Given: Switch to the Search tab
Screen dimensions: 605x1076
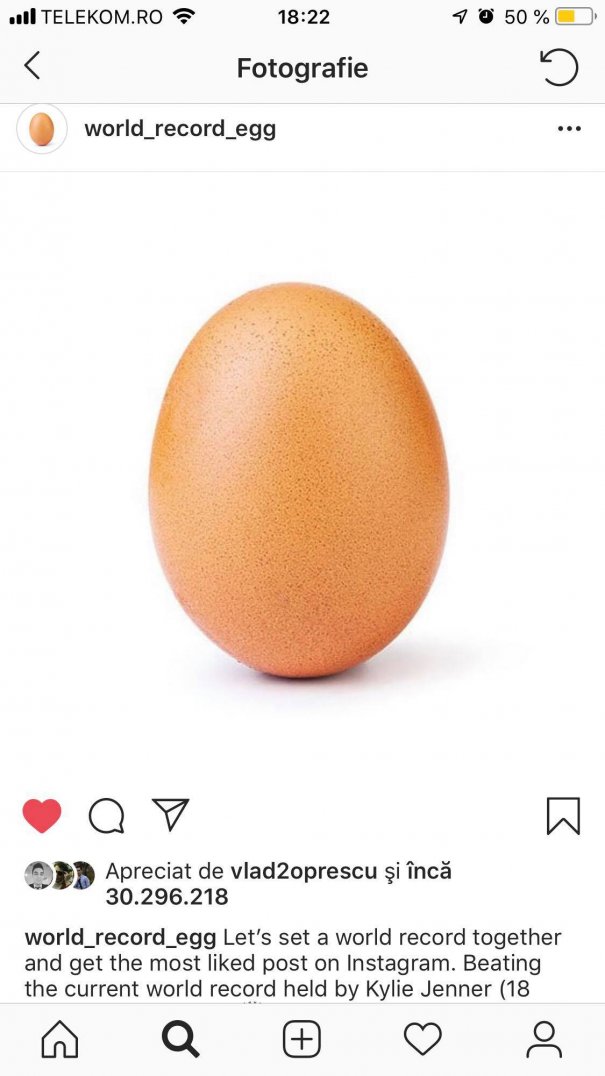Looking at the screenshot, I should pyautogui.click(x=181, y=1040).
